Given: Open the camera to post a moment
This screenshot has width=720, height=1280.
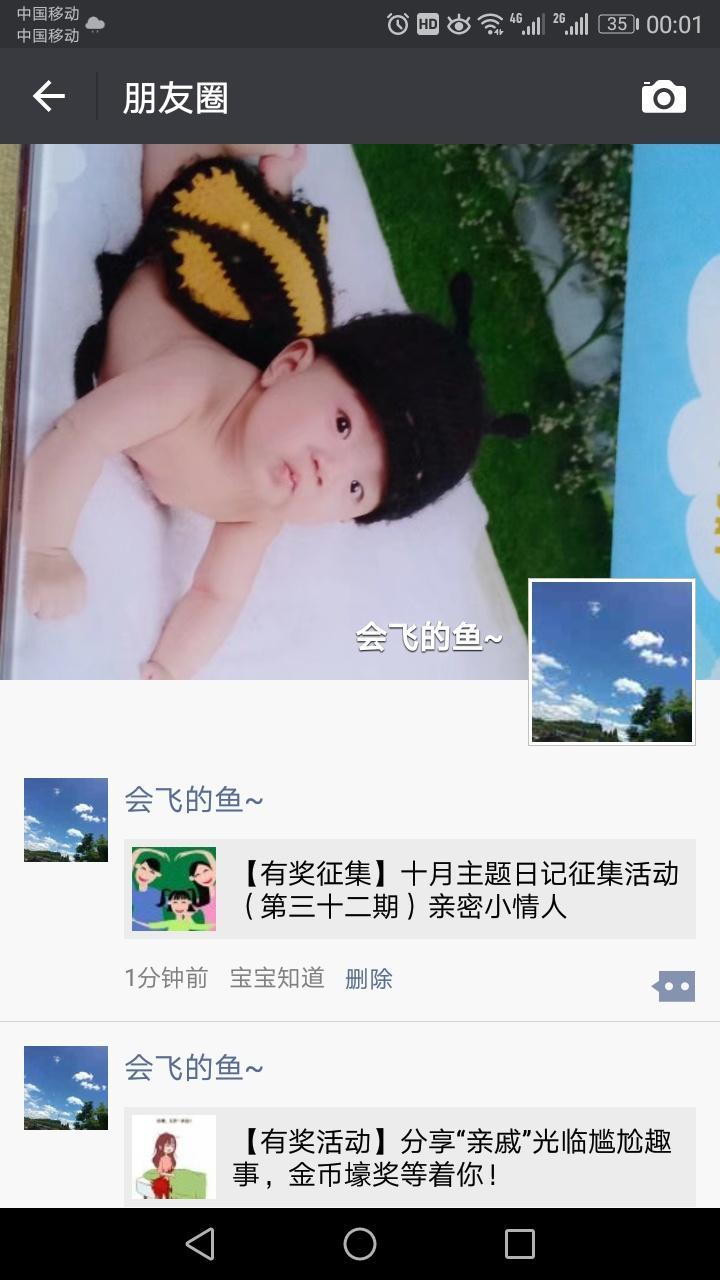Looking at the screenshot, I should pyautogui.click(x=663, y=97).
